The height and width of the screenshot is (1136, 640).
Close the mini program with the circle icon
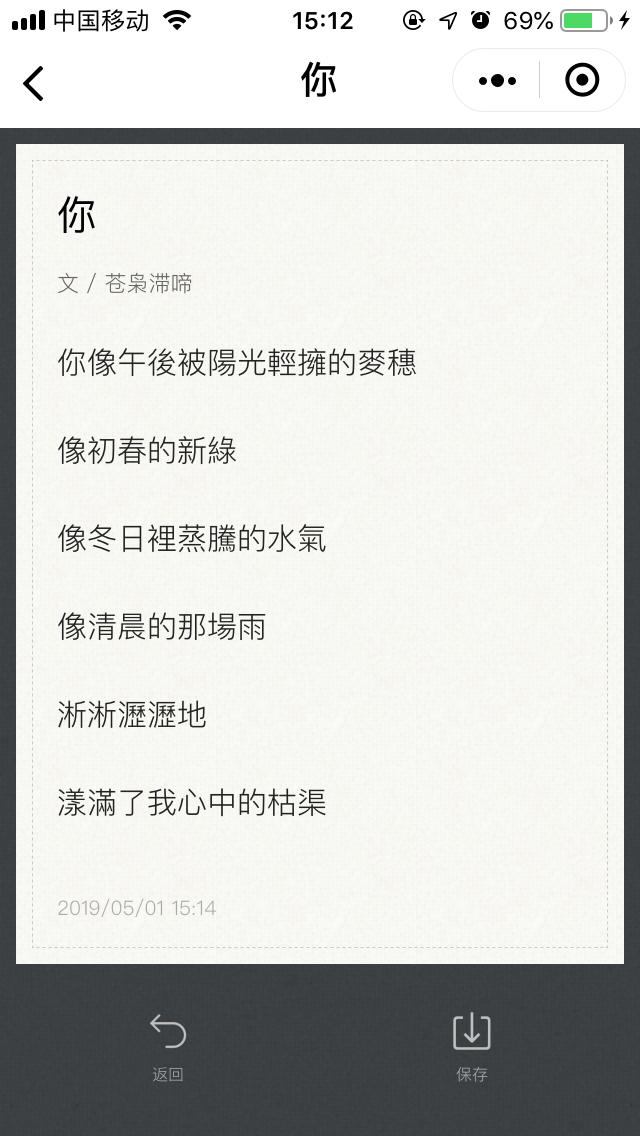pyautogui.click(x=582, y=80)
